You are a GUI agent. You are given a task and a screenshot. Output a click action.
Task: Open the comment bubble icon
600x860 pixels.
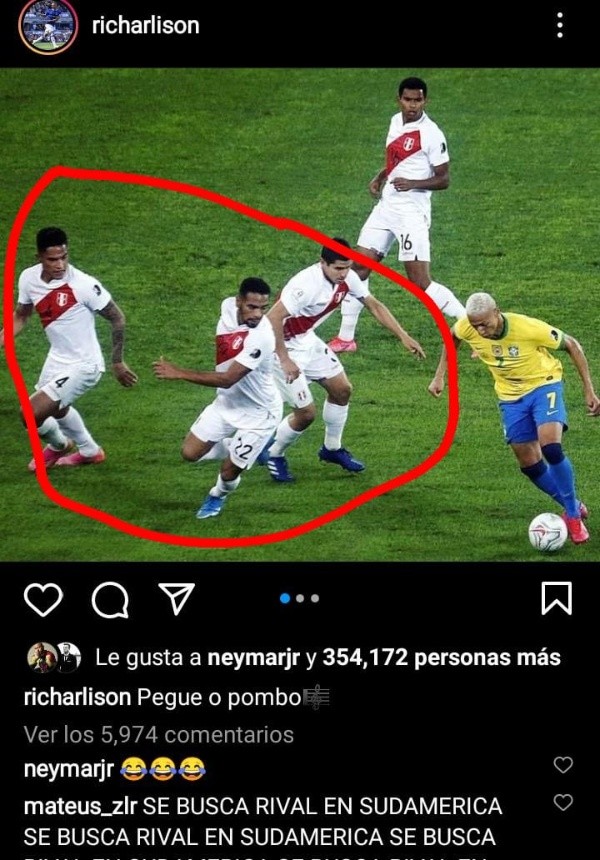click(110, 599)
